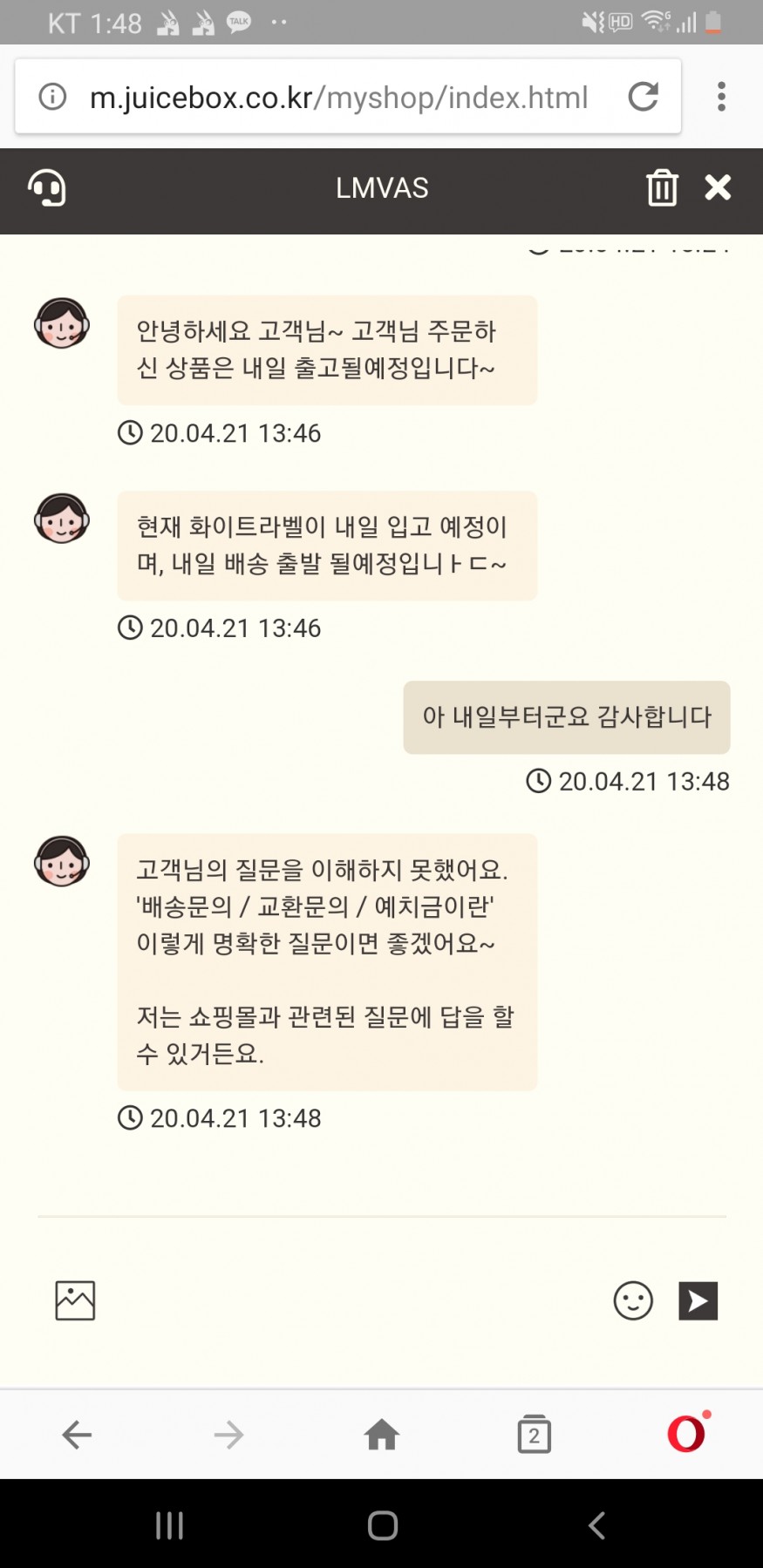Open the Opera menu
The height and width of the screenshot is (1568, 763).
click(687, 1434)
